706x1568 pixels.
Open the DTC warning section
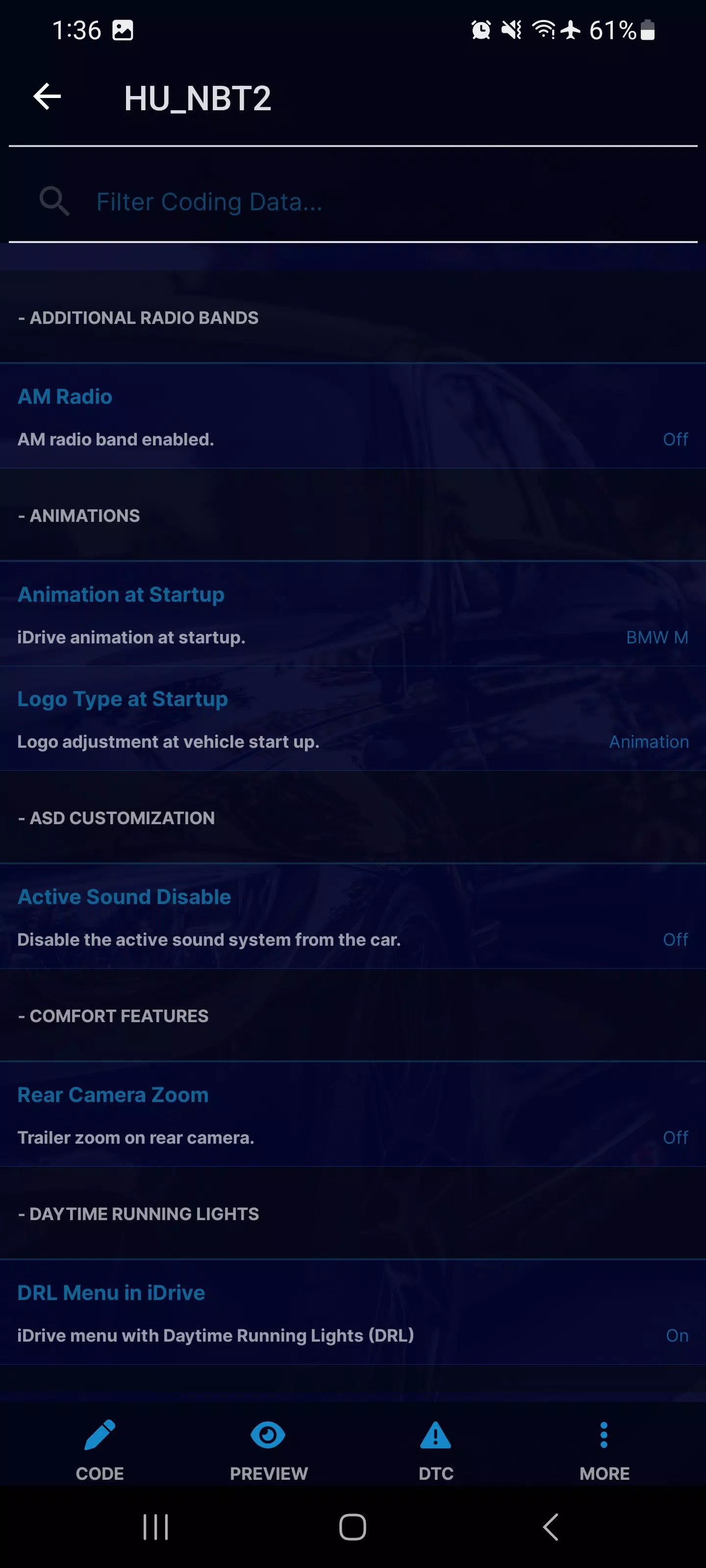436,1450
